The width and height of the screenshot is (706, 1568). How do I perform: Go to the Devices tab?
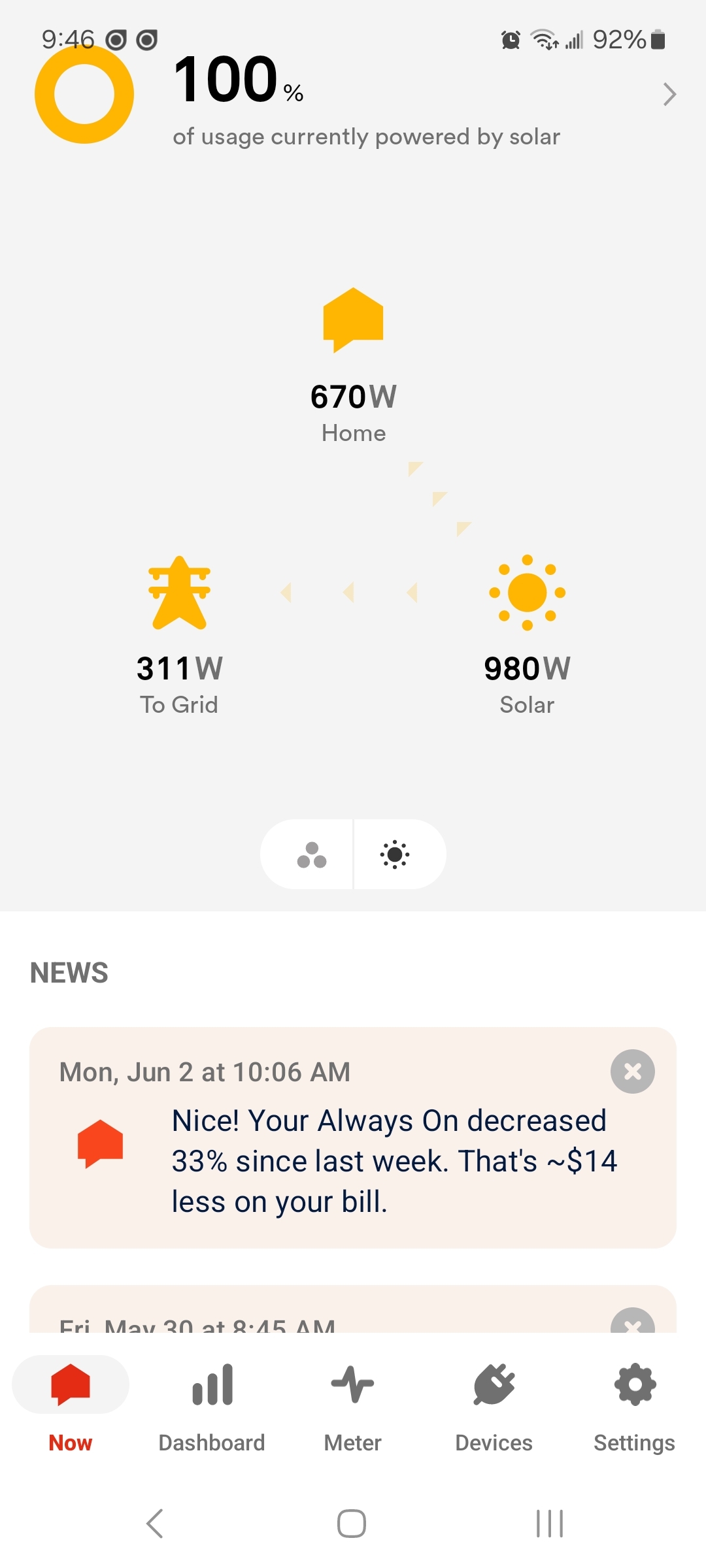tap(494, 1407)
